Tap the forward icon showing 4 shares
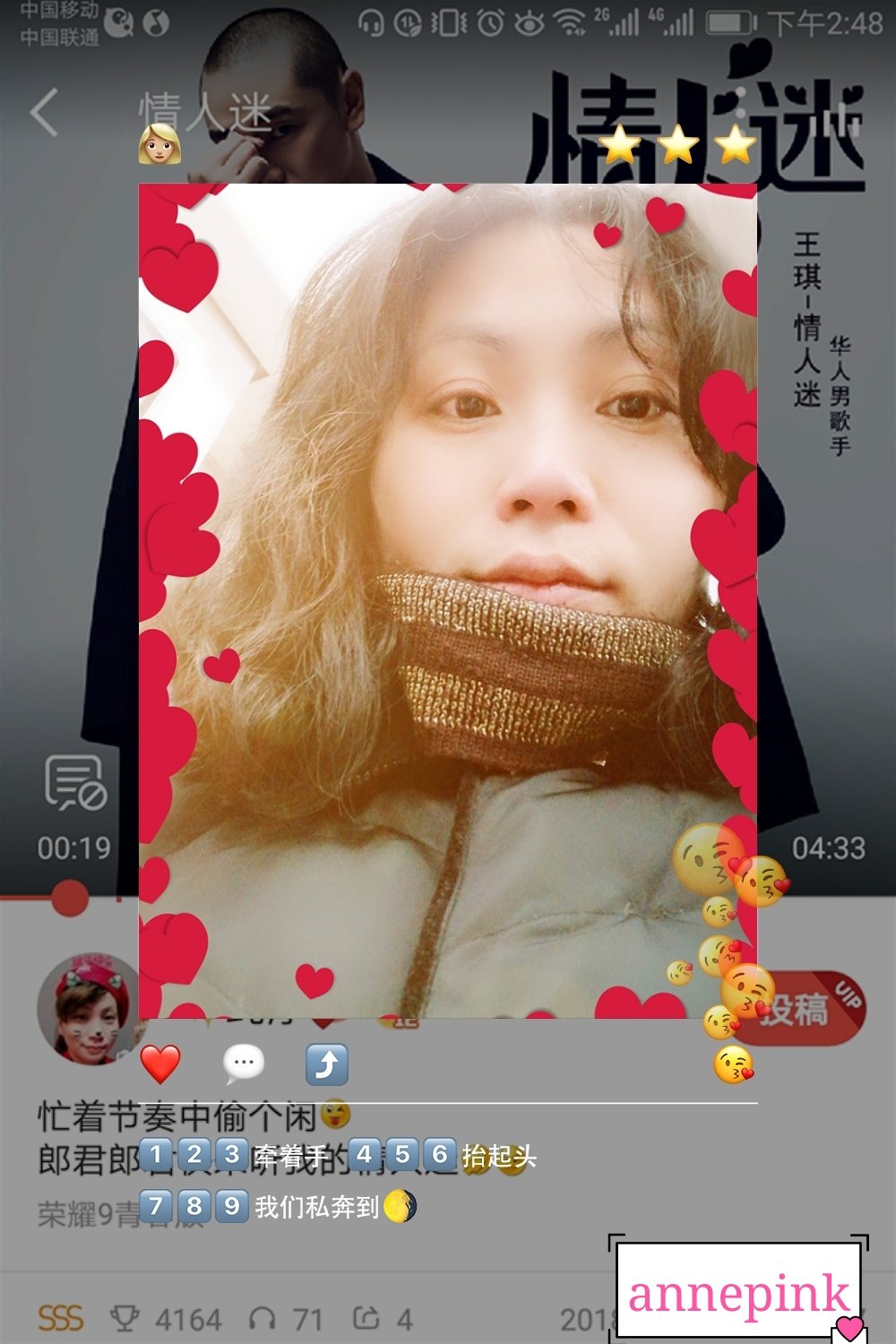 (366, 1317)
